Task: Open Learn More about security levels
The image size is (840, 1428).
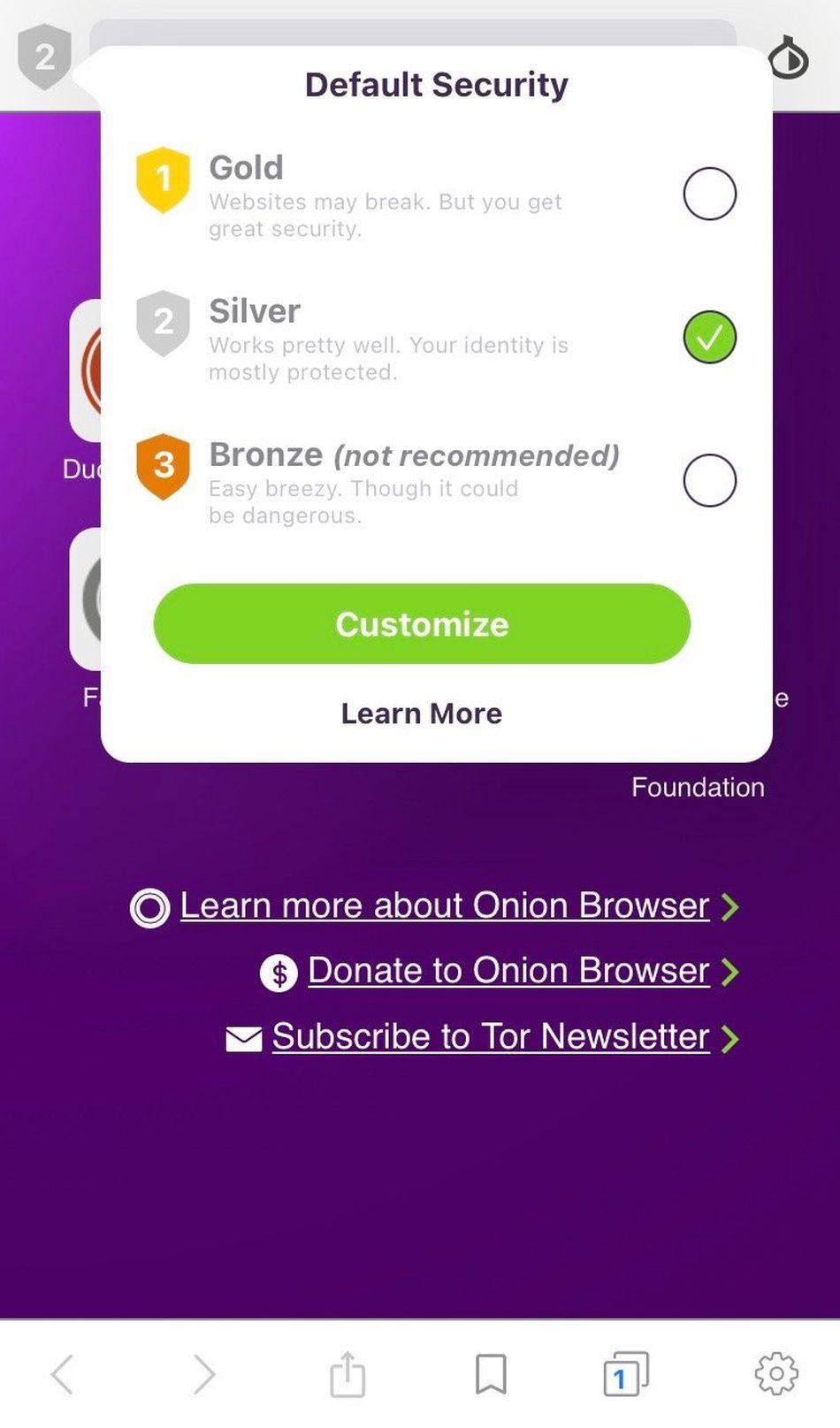Action: coord(422,714)
